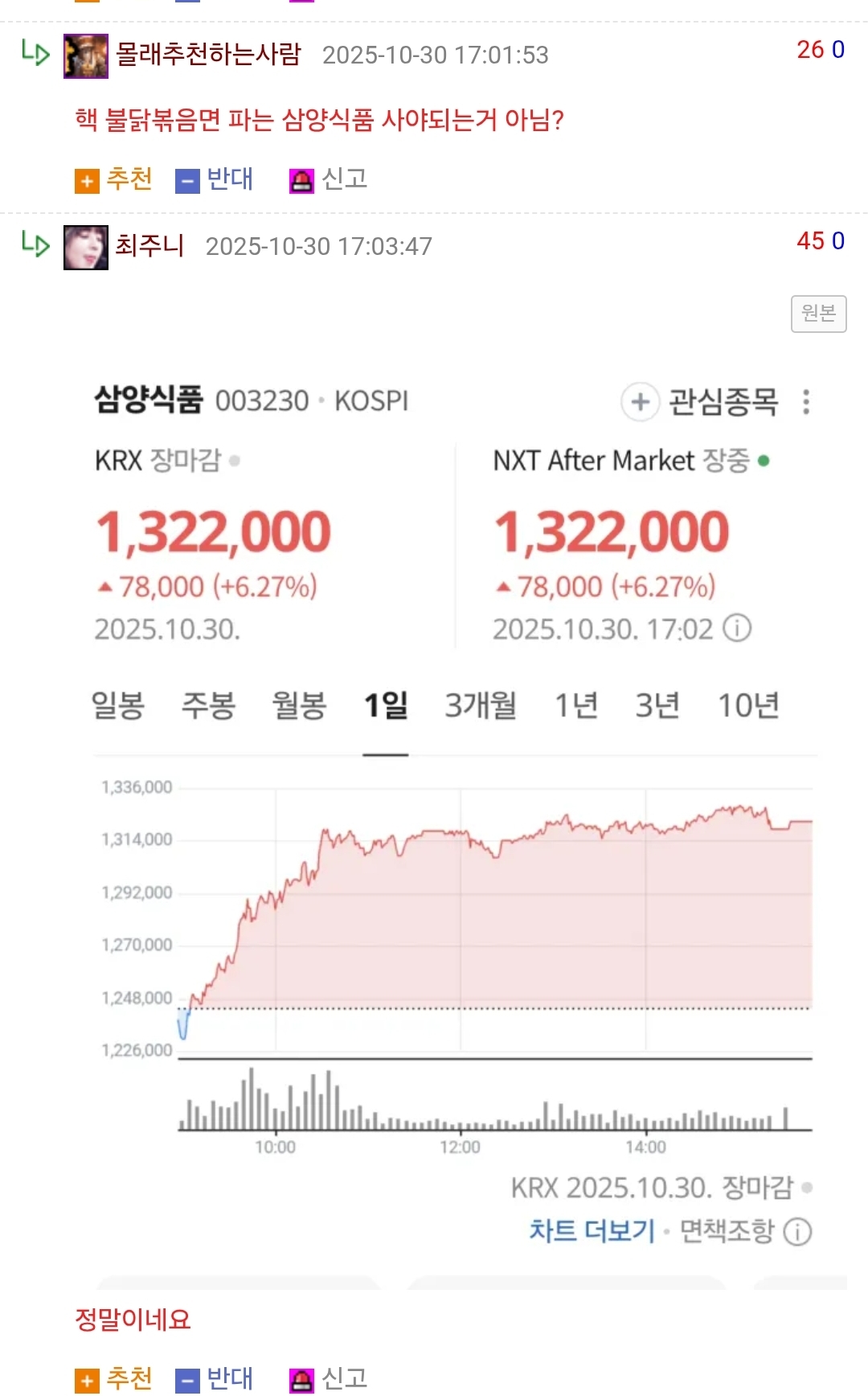Report 몰래추천하는사람's comment via 신고
This screenshot has height=1396, width=868.
pyautogui.click(x=329, y=179)
